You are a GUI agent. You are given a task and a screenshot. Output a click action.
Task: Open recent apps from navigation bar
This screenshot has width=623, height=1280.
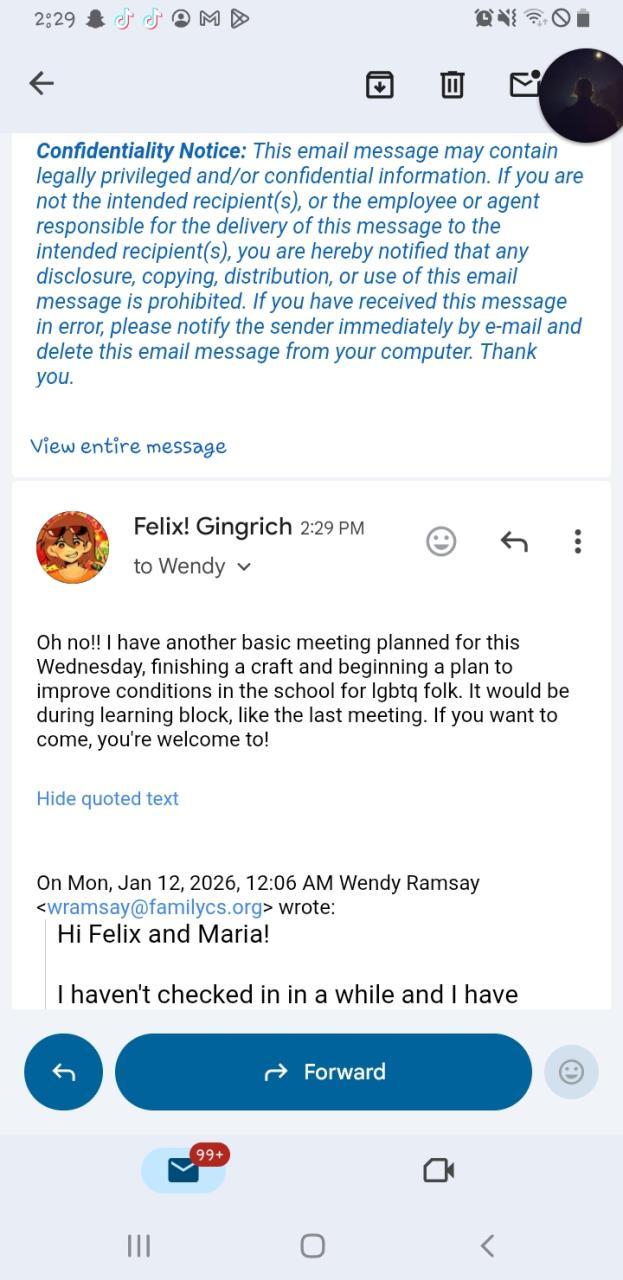coord(139,1245)
